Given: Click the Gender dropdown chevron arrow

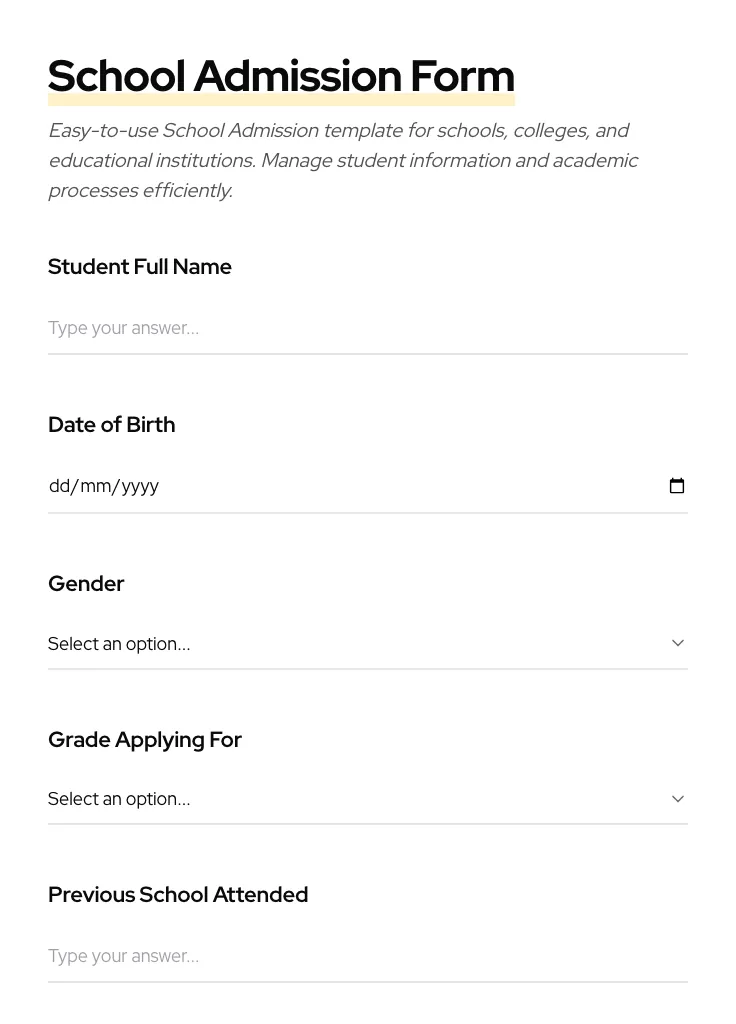Looking at the screenshot, I should [678, 643].
